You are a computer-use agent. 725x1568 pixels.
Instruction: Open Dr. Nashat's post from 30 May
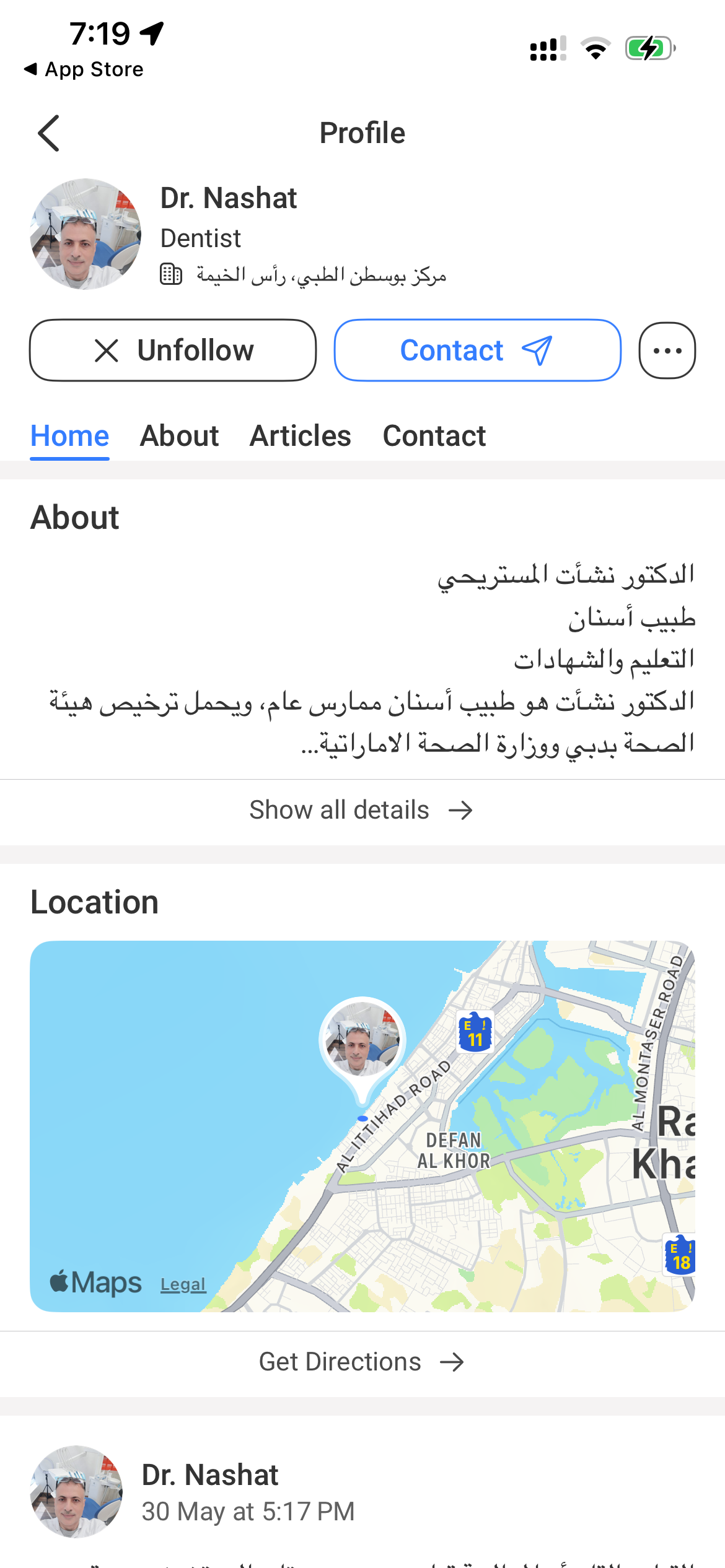click(248, 1492)
